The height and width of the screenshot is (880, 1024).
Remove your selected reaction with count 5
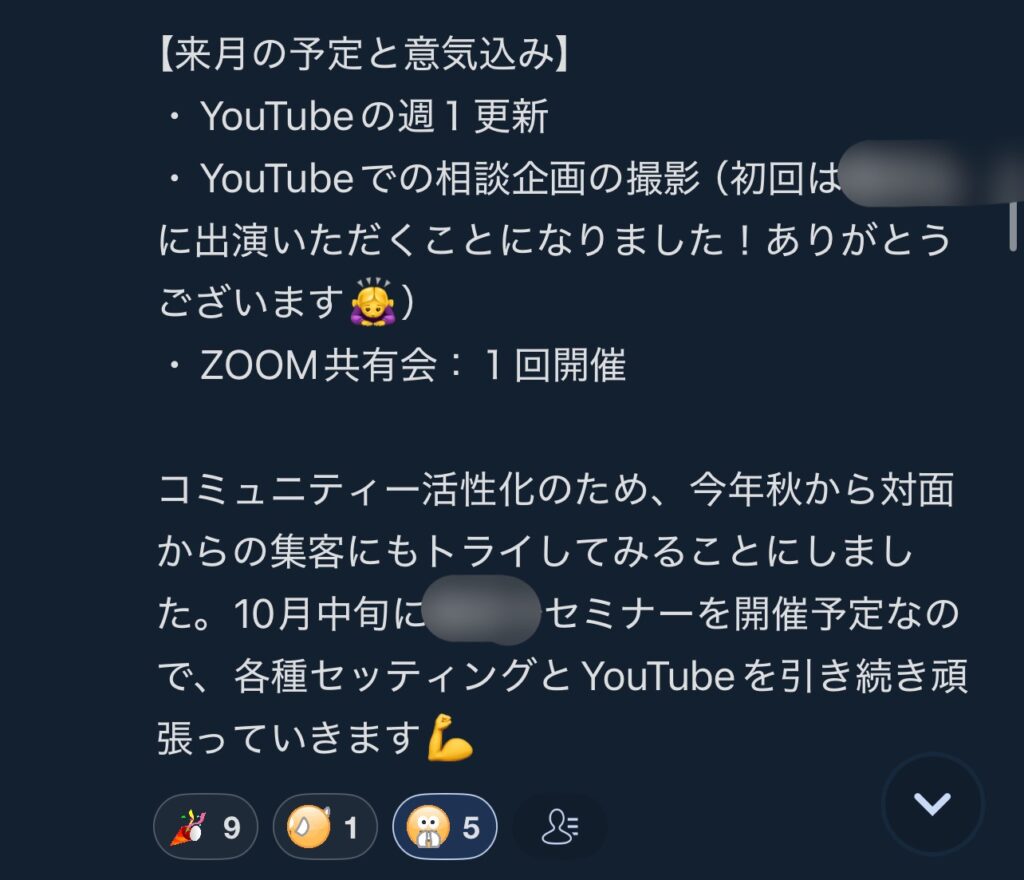point(444,827)
